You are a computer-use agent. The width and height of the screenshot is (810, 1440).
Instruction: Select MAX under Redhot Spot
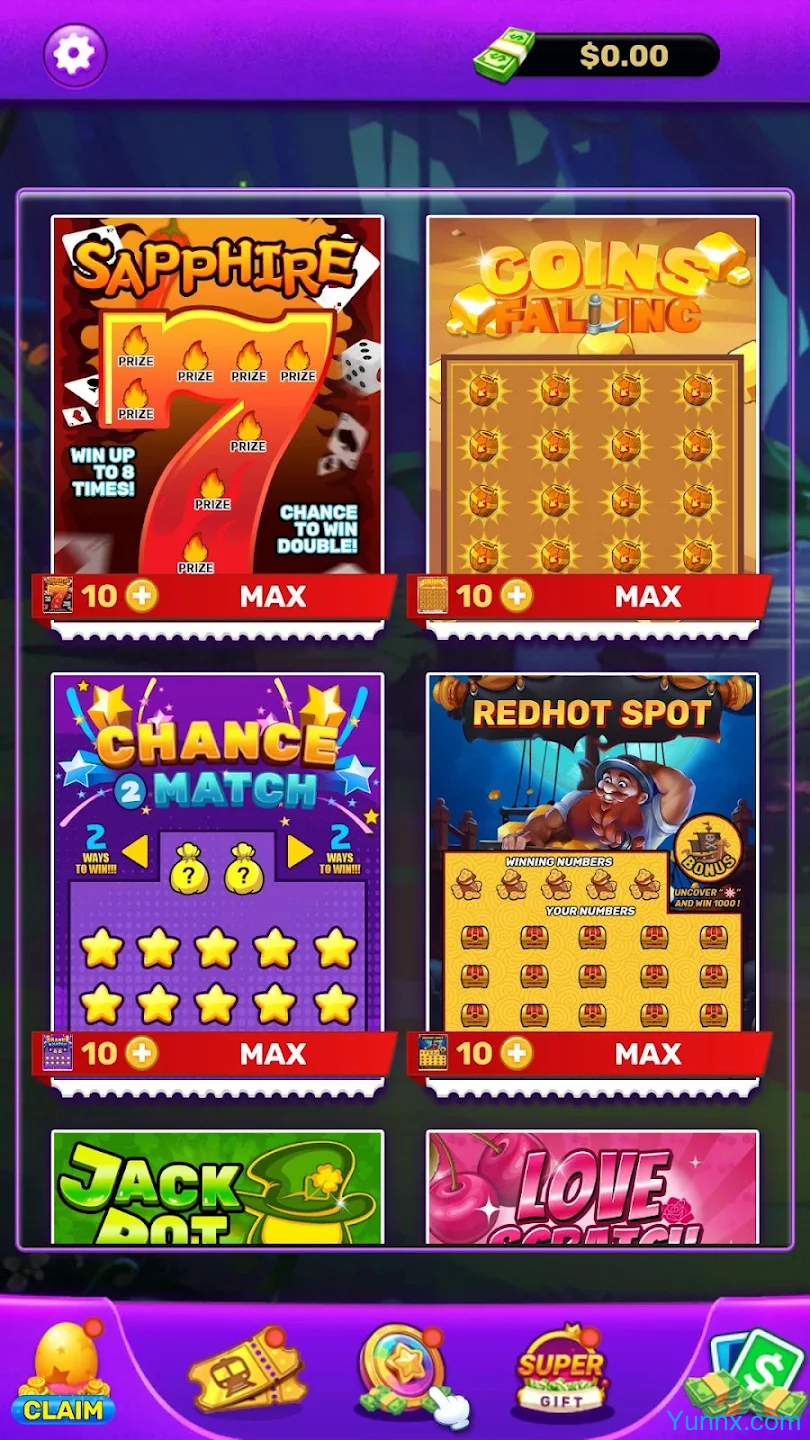tap(648, 1053)
